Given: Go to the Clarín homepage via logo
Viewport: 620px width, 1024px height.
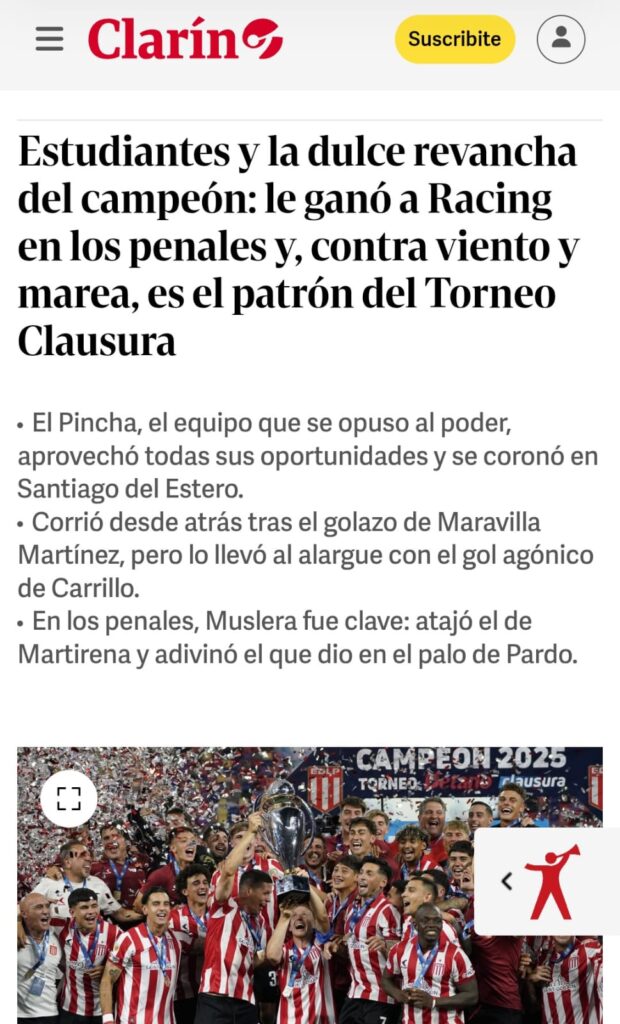Looking at the screenshot, I should click(x=185, y=39).
